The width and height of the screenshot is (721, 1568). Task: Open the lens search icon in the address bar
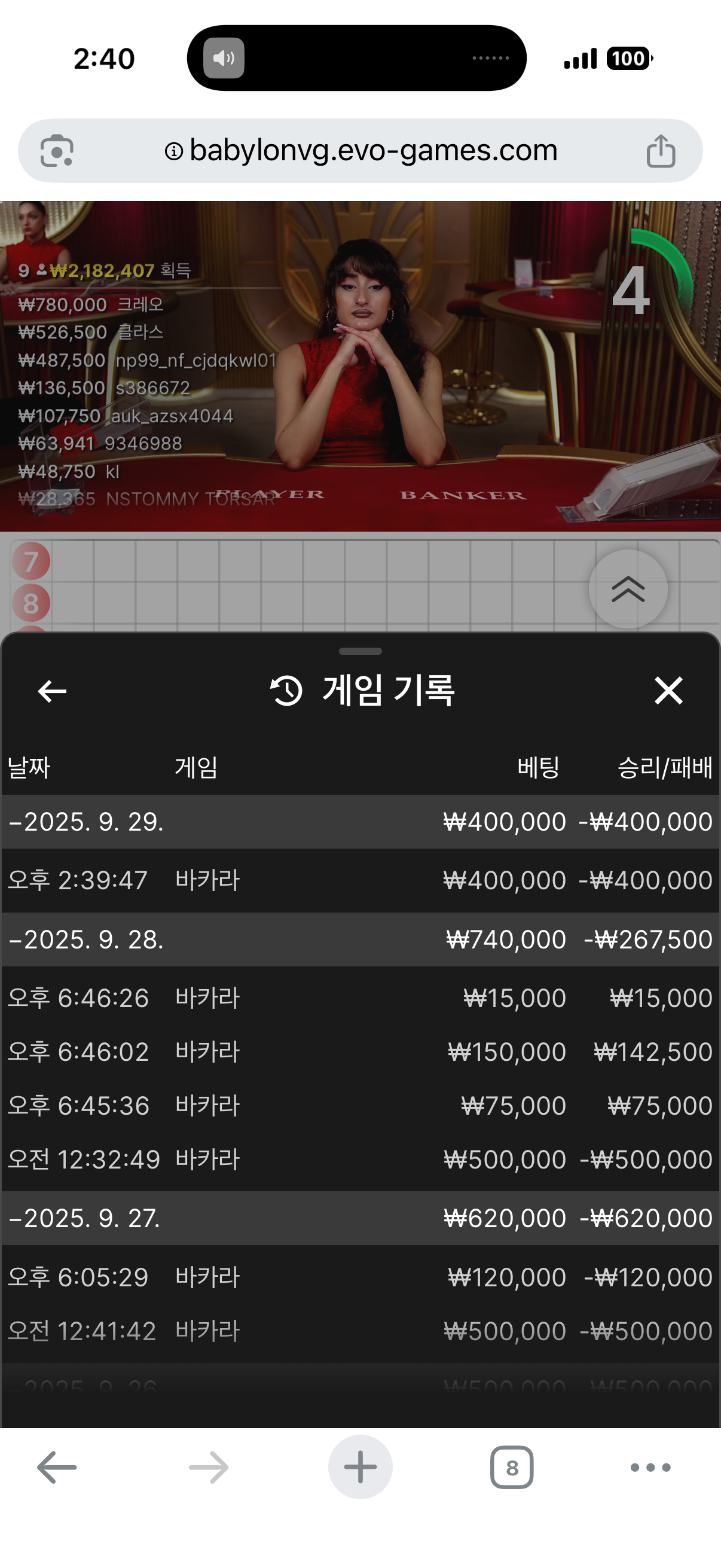[x=57, y=150]
